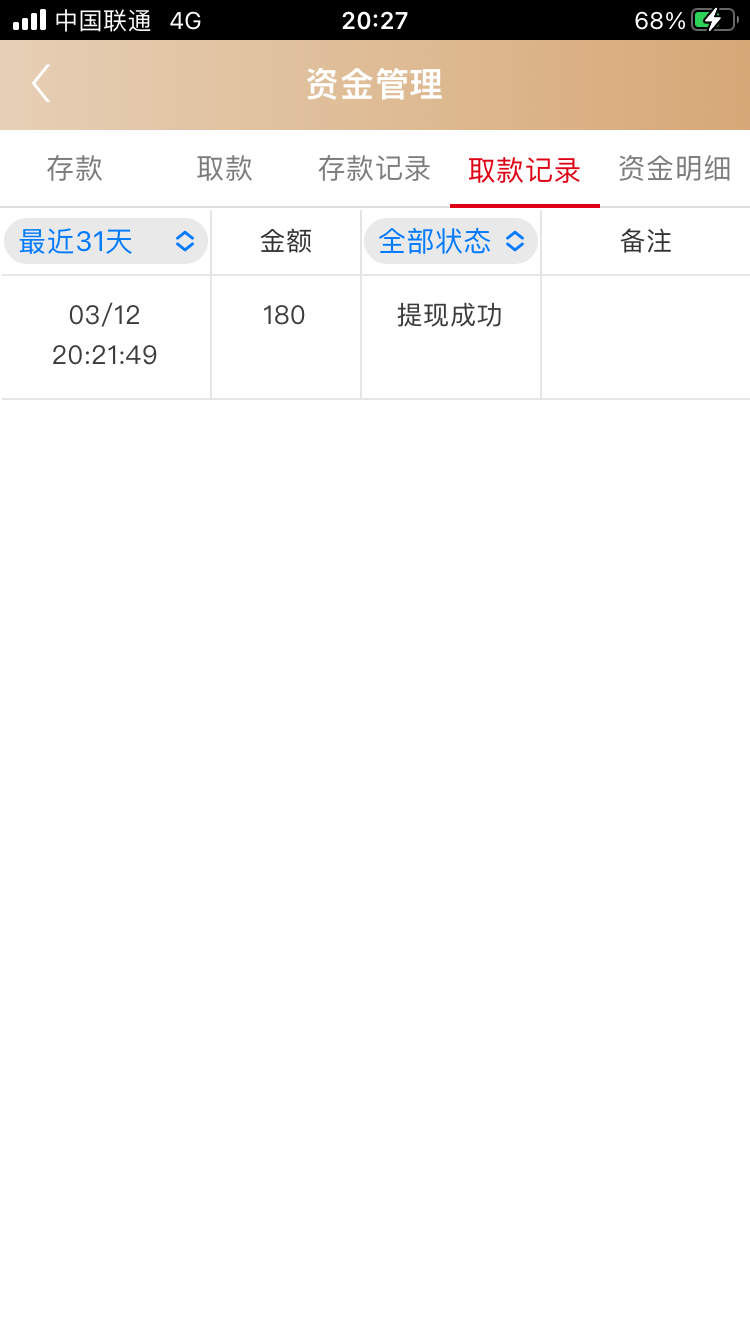
Task: Open the 全部状态 status filter
Action: (x=451, y=241)
